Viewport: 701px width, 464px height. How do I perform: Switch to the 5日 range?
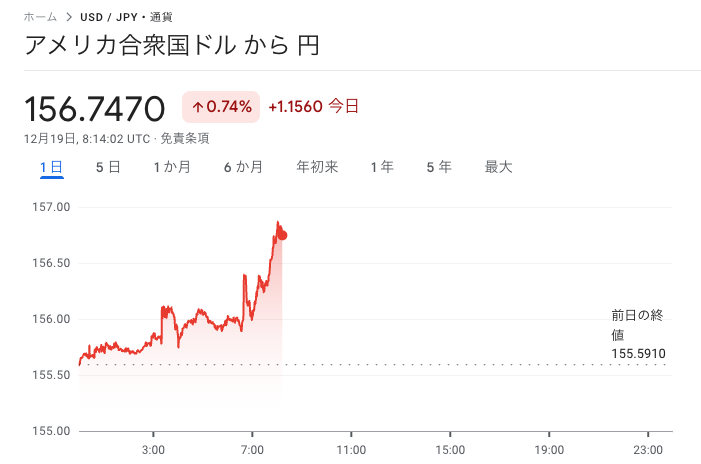(108, 167)
